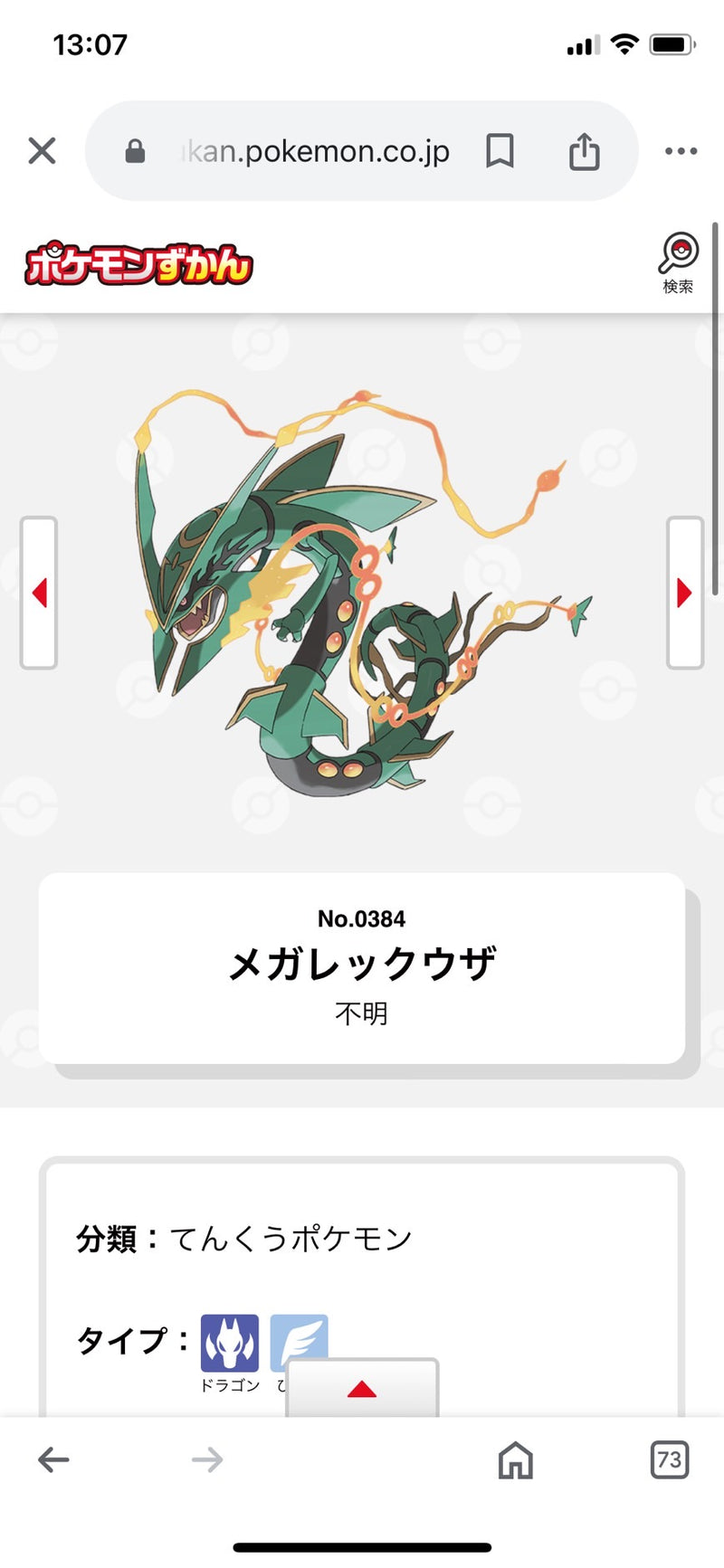724x1568 pixels.
Task: Close the in-app browser page
Action: click(x=43, y=151)
